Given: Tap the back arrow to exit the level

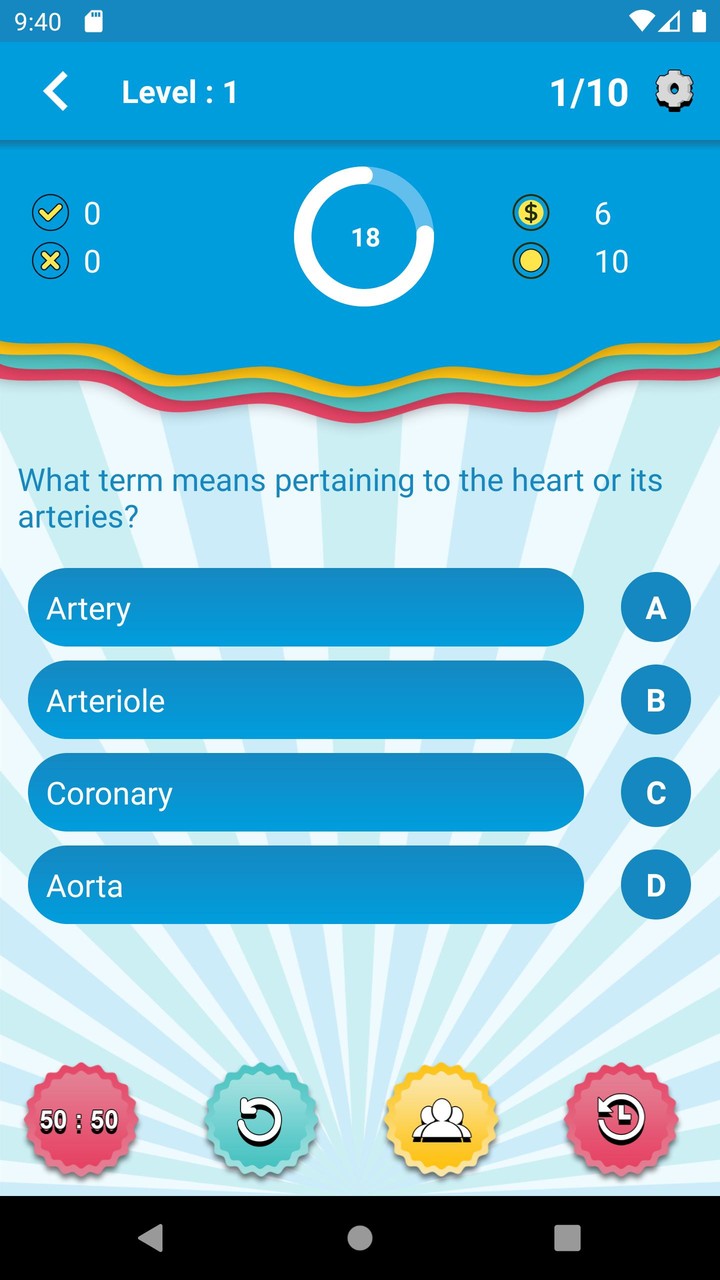Looking at the screenshot, I should click(55, 91).
